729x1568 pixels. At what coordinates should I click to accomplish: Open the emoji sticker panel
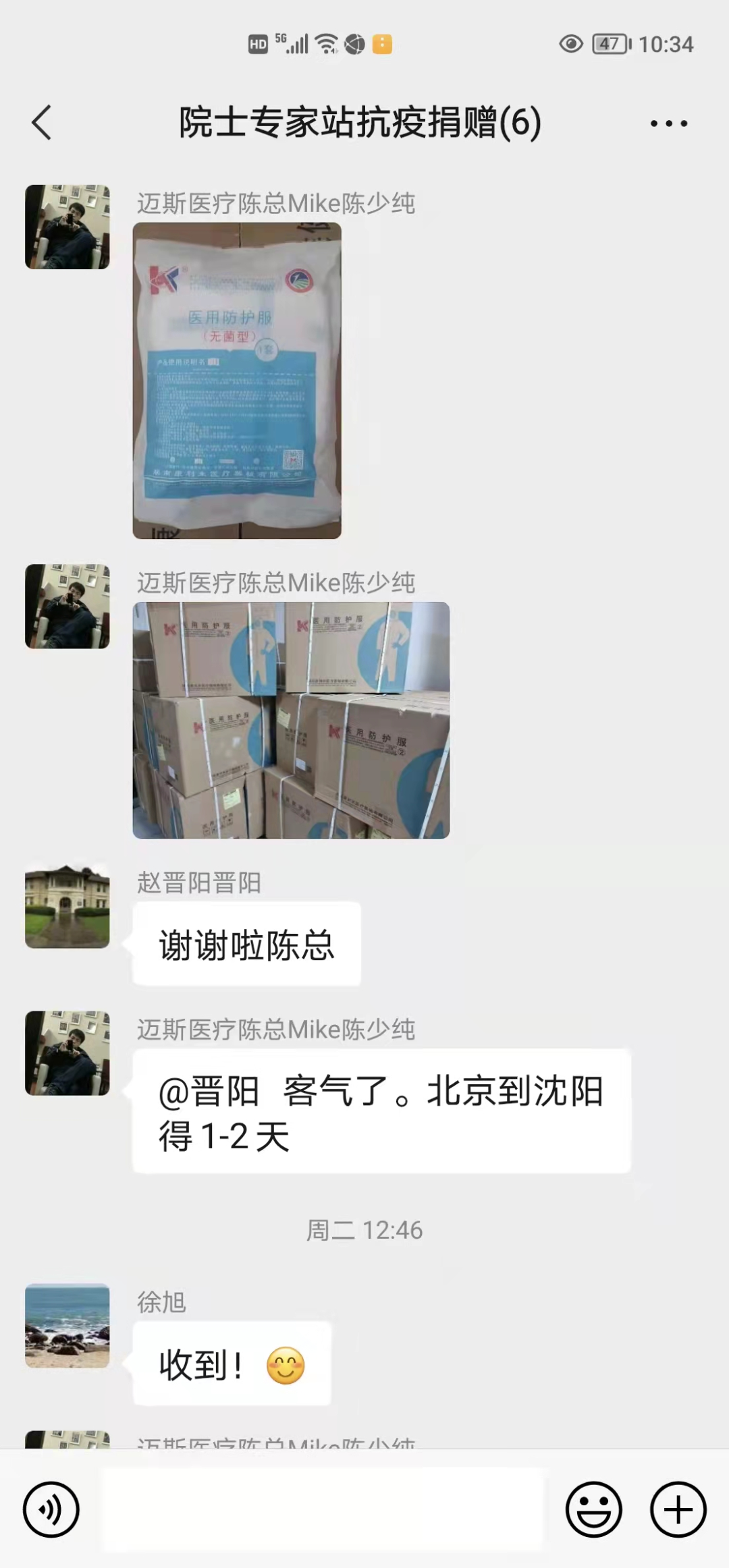(593, 1509)
